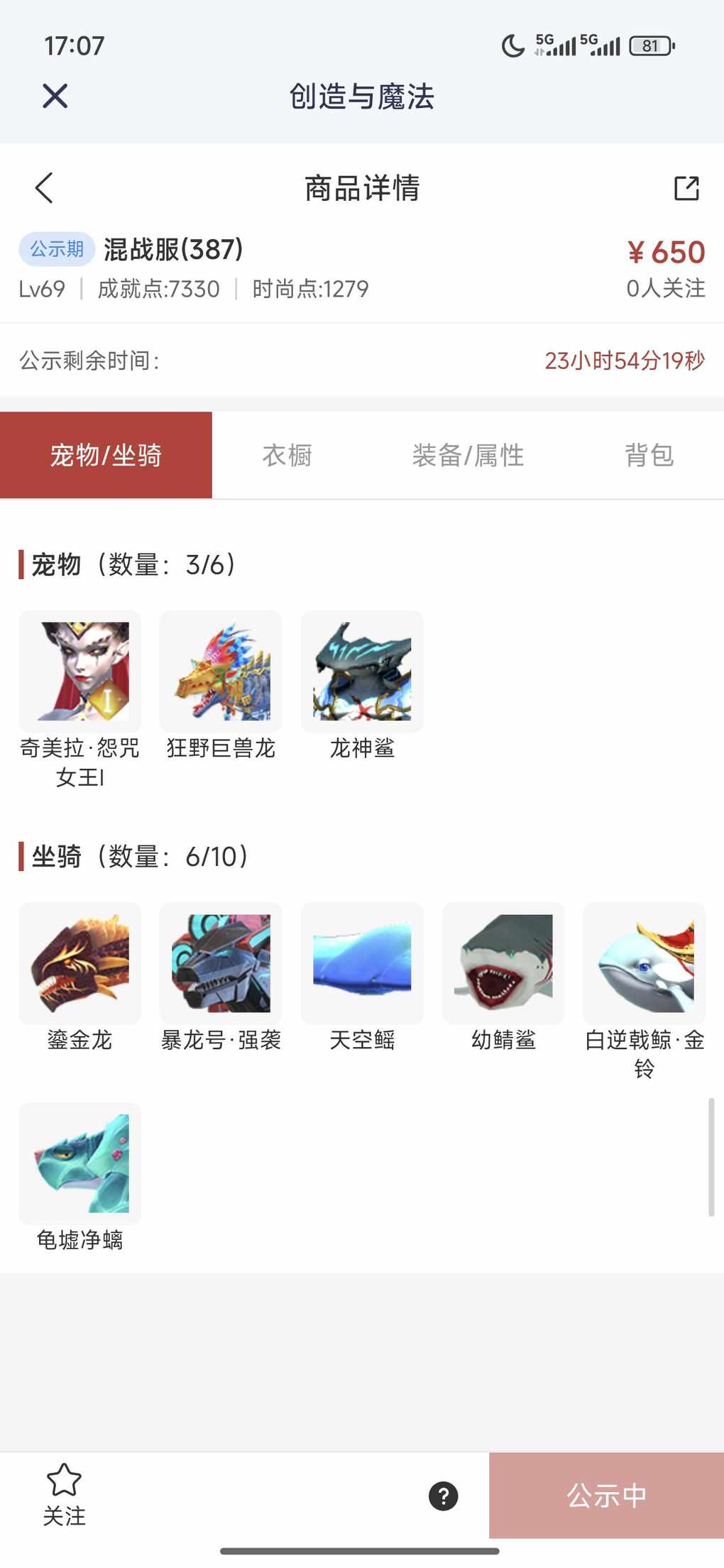This screenshot has height=1568, width=724.
Task: Tap the 公示中 button
Action: click(x=606, y=1495)
